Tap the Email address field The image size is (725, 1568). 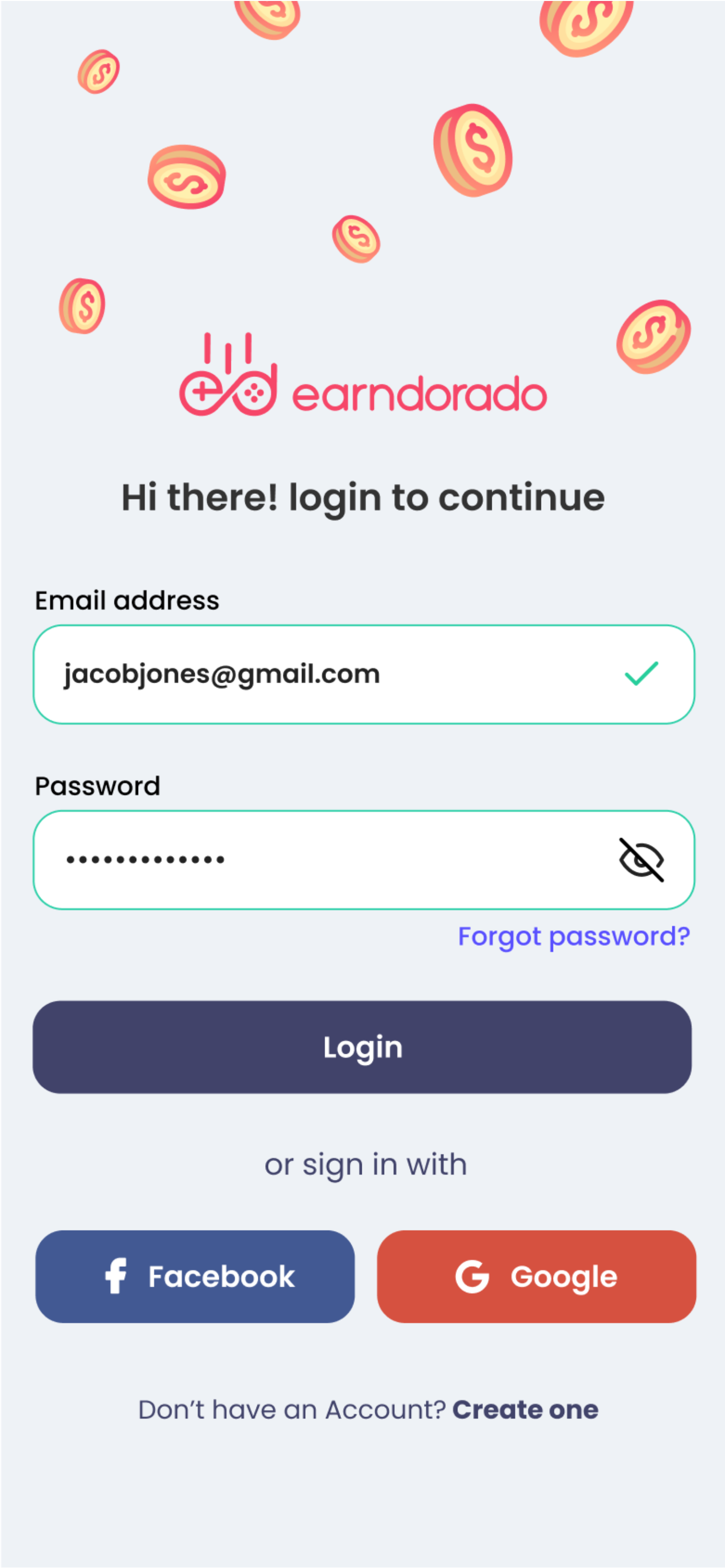pyautogui.click(x=329, y=674)
